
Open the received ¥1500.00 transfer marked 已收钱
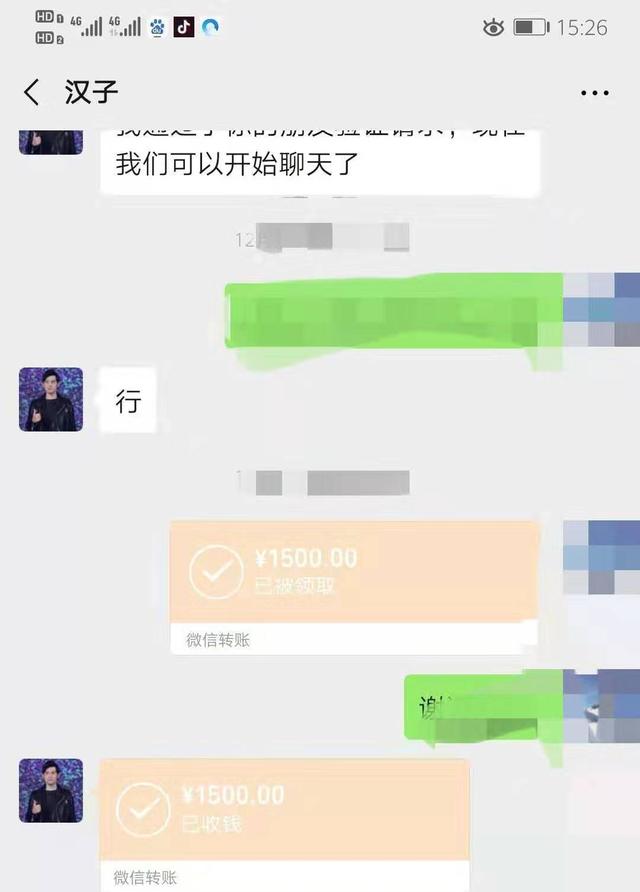tap(284, 810)
